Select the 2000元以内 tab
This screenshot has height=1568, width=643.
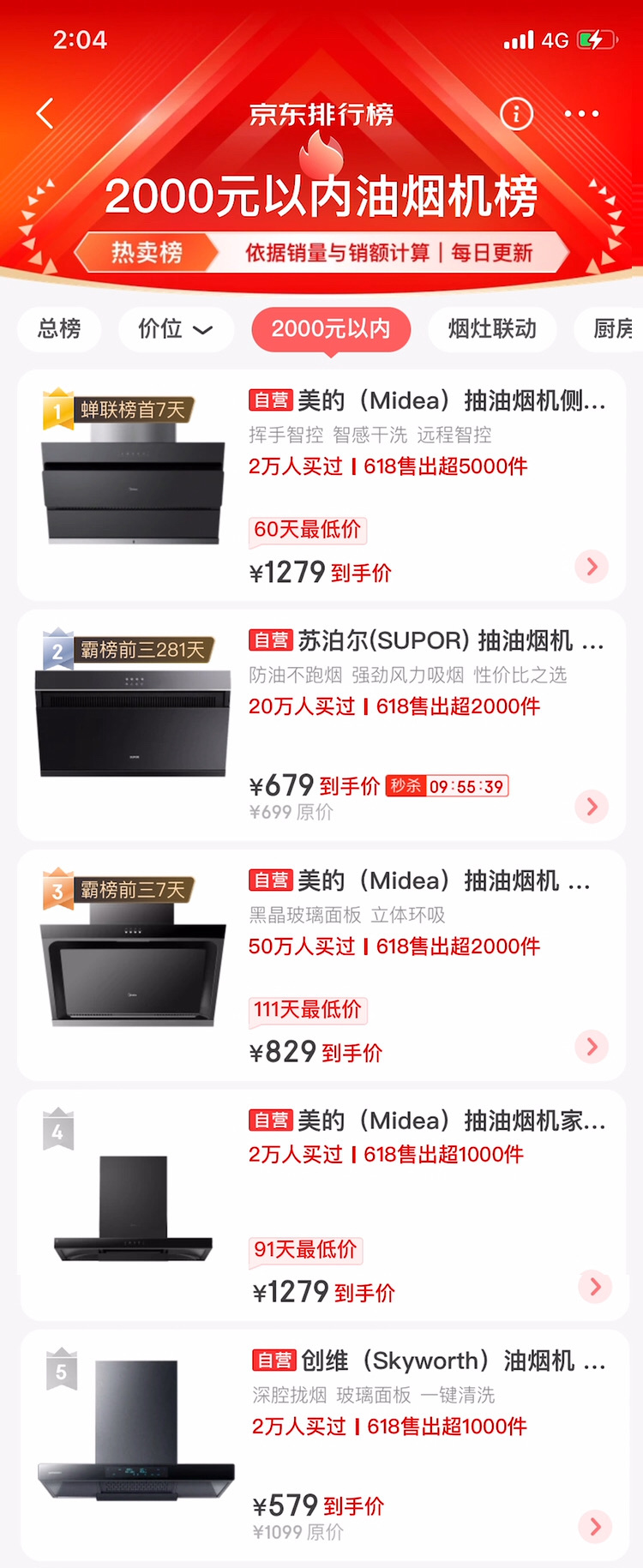330,329
